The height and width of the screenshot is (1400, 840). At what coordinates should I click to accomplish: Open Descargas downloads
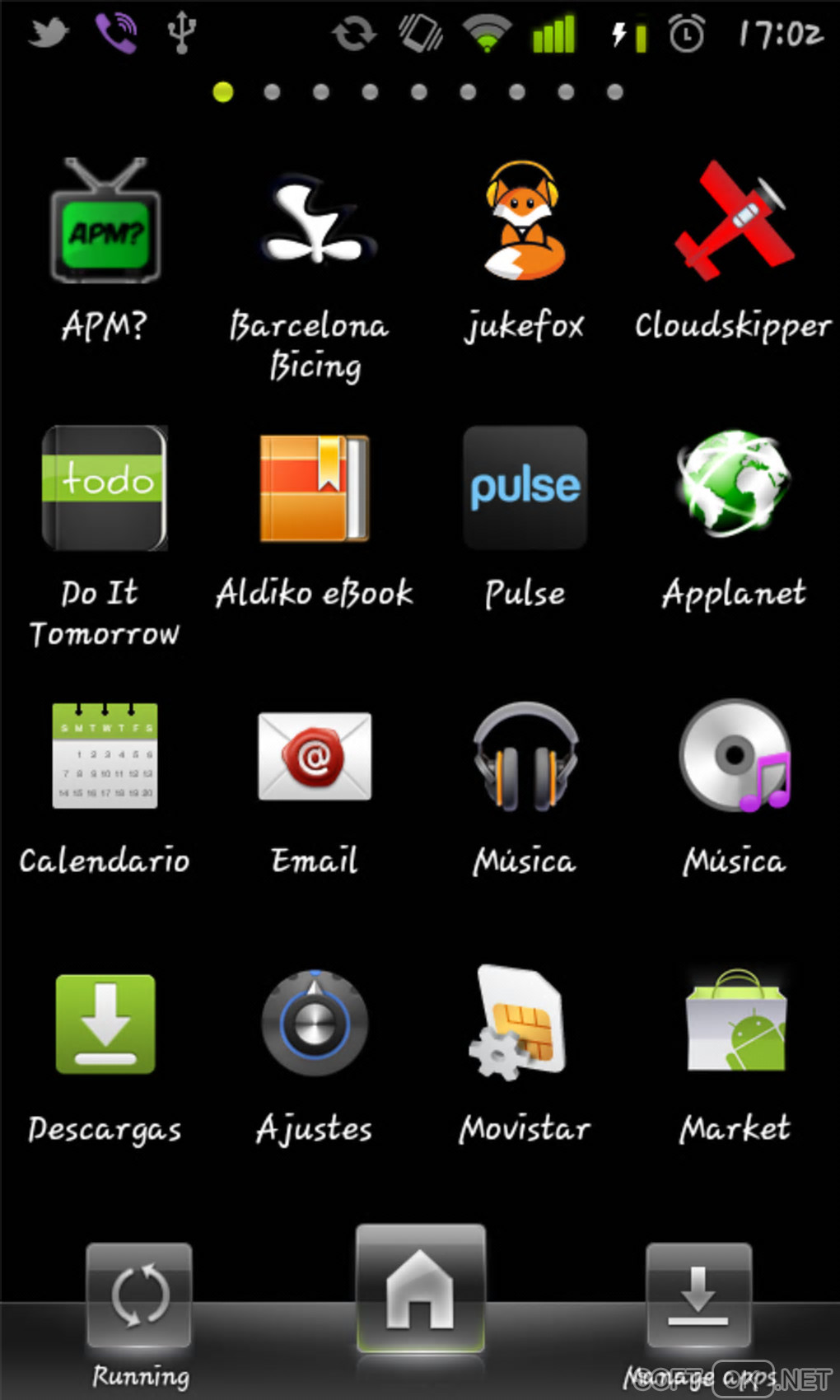(105, 1024)
